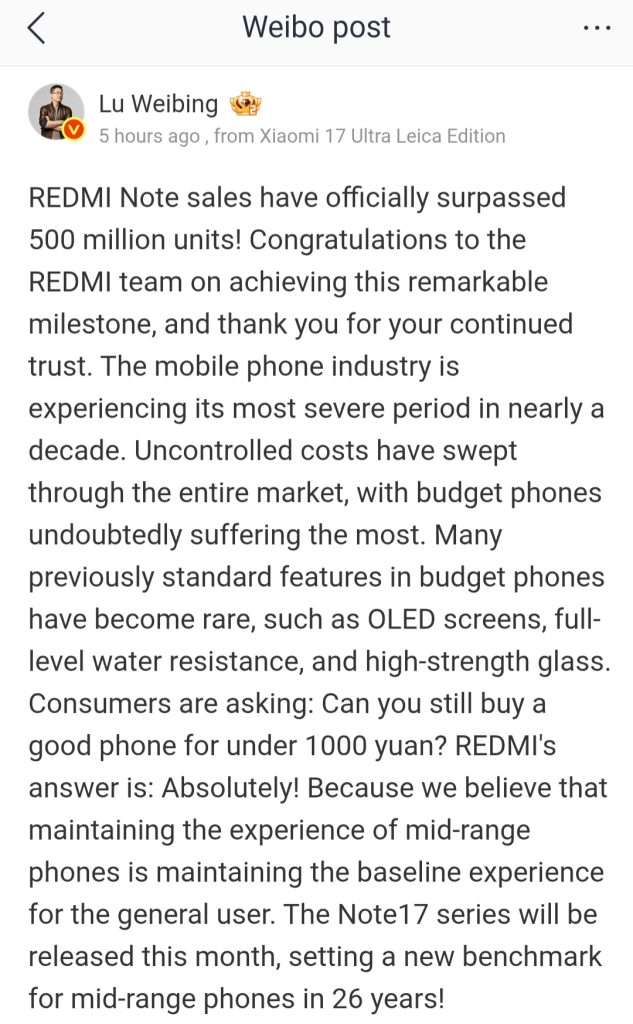Open Lu Weibing's profile picture

(56, 112)
